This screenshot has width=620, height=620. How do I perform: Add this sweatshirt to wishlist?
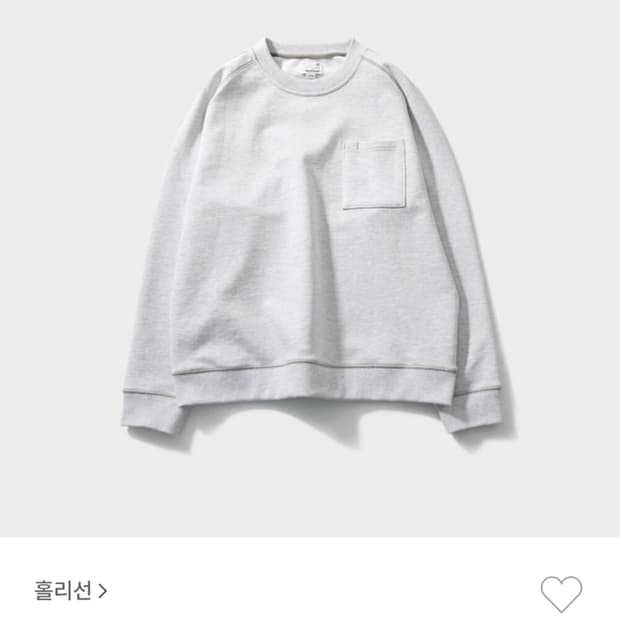(x=561, y=594)
